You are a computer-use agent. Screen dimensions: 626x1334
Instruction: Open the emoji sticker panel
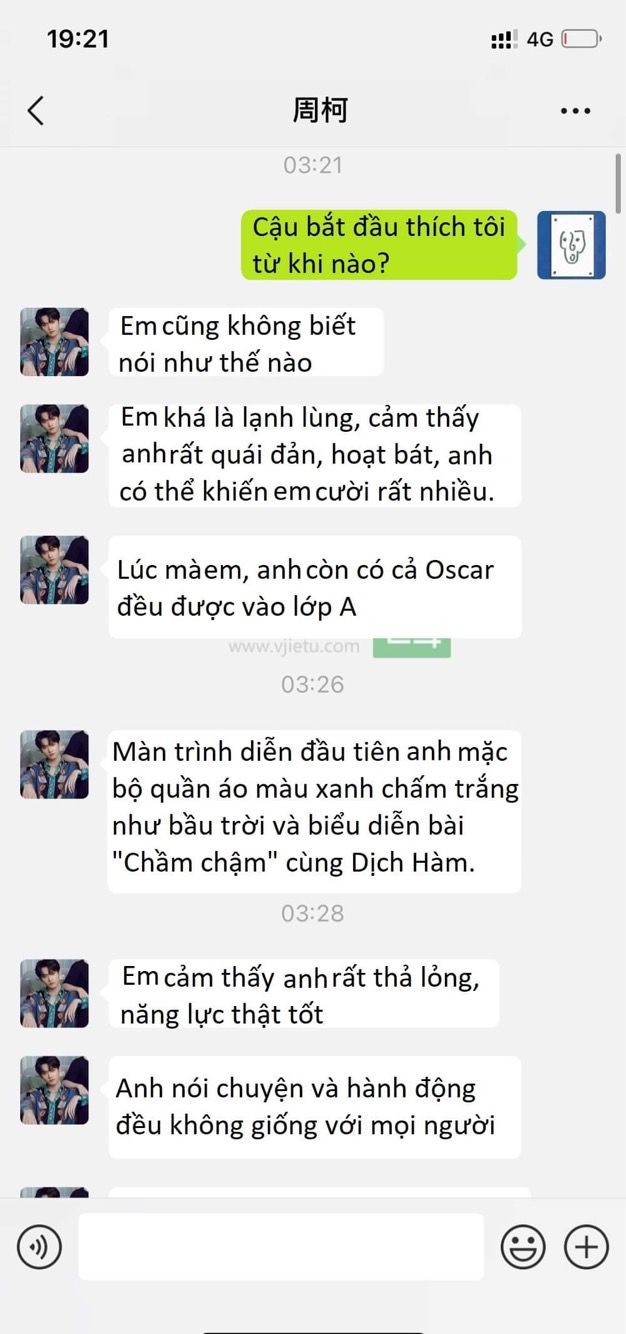[523, 1247]
